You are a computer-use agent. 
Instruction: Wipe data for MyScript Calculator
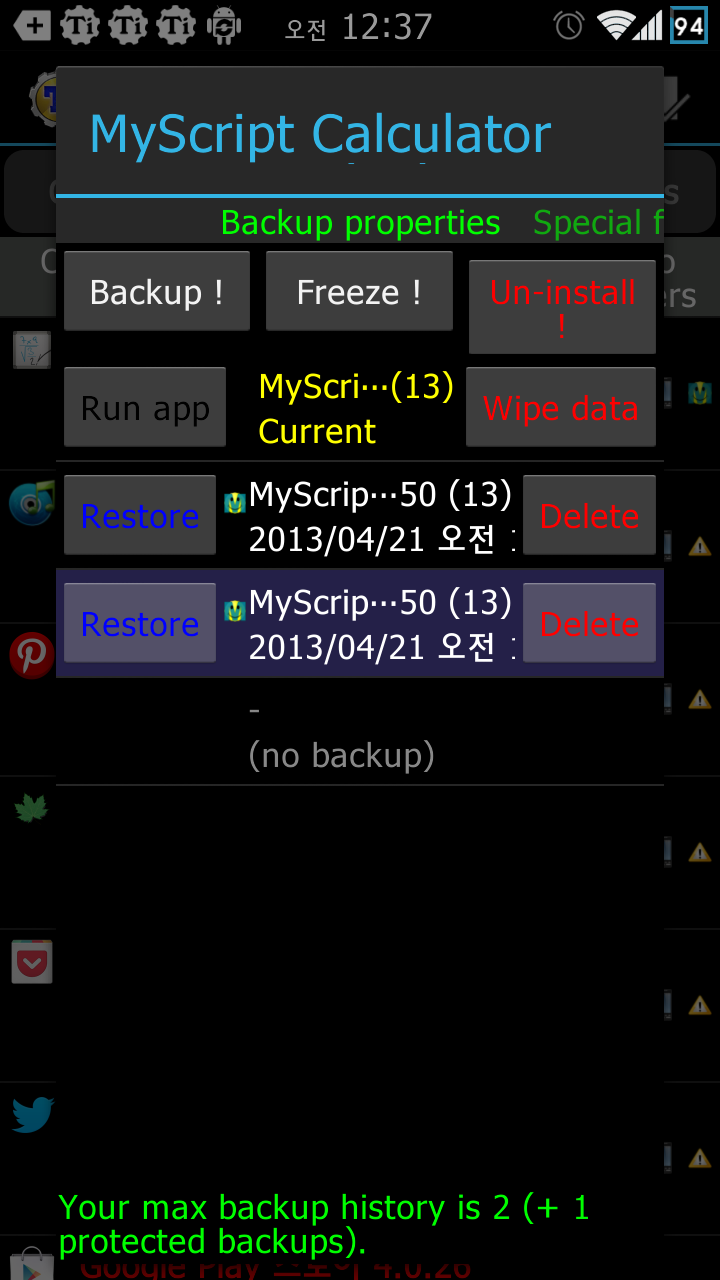click(560, 408)
